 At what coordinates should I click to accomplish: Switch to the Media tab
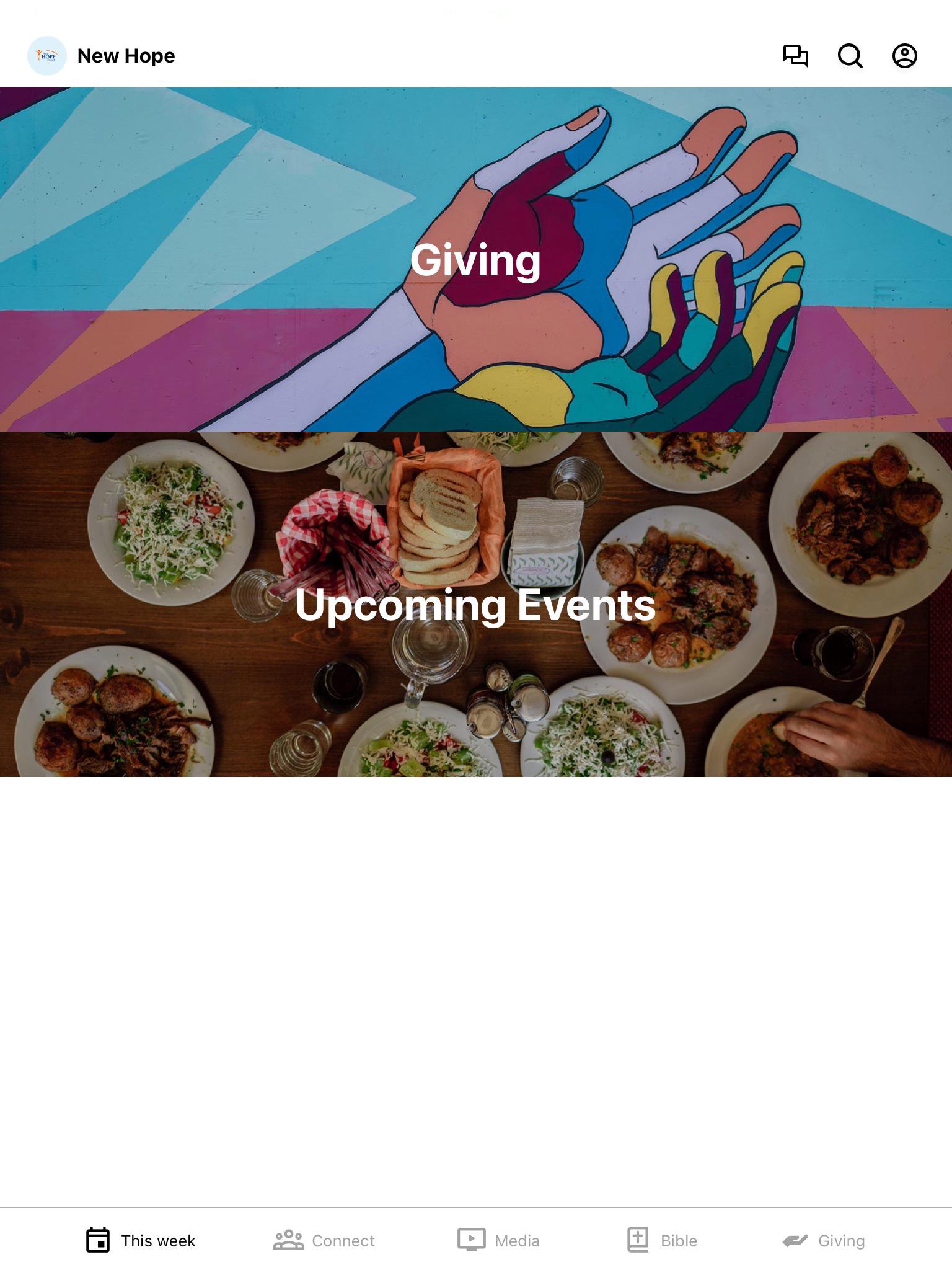[499, 1240]
